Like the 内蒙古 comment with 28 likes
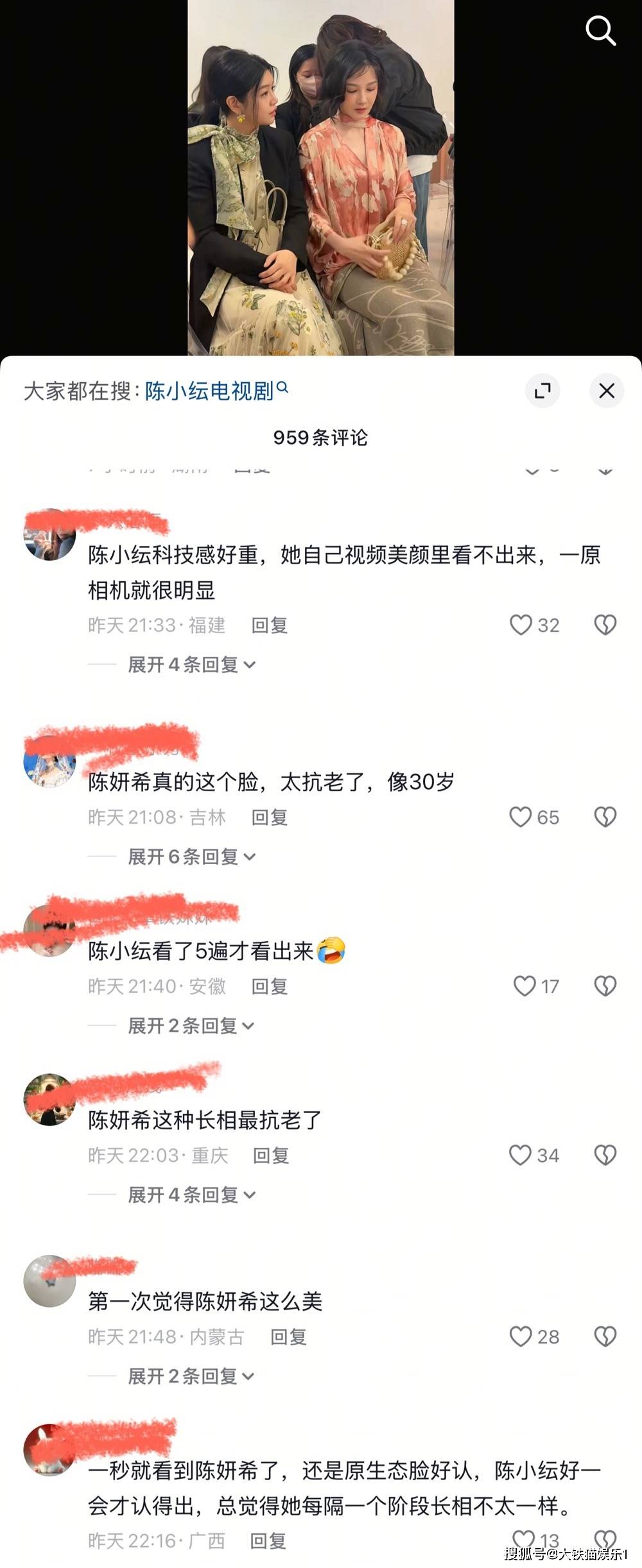 tap(521, 1336)
